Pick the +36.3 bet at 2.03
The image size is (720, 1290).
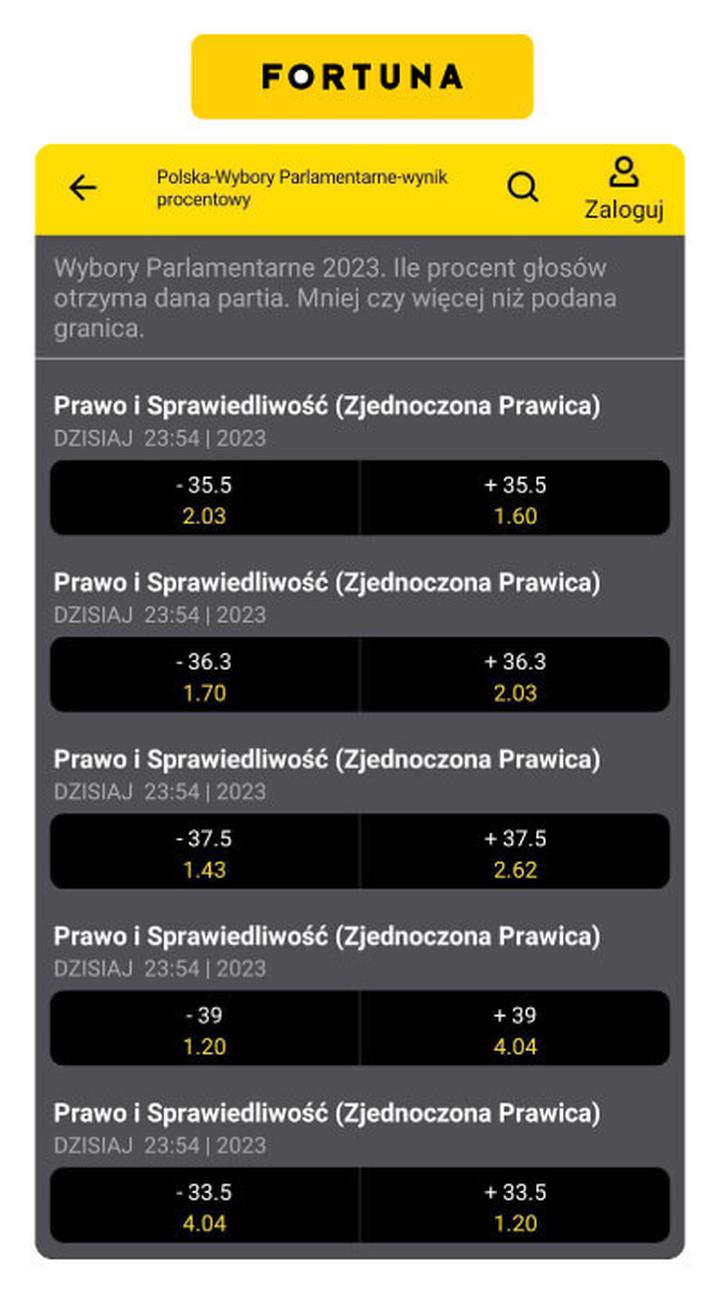pos(516,675)
